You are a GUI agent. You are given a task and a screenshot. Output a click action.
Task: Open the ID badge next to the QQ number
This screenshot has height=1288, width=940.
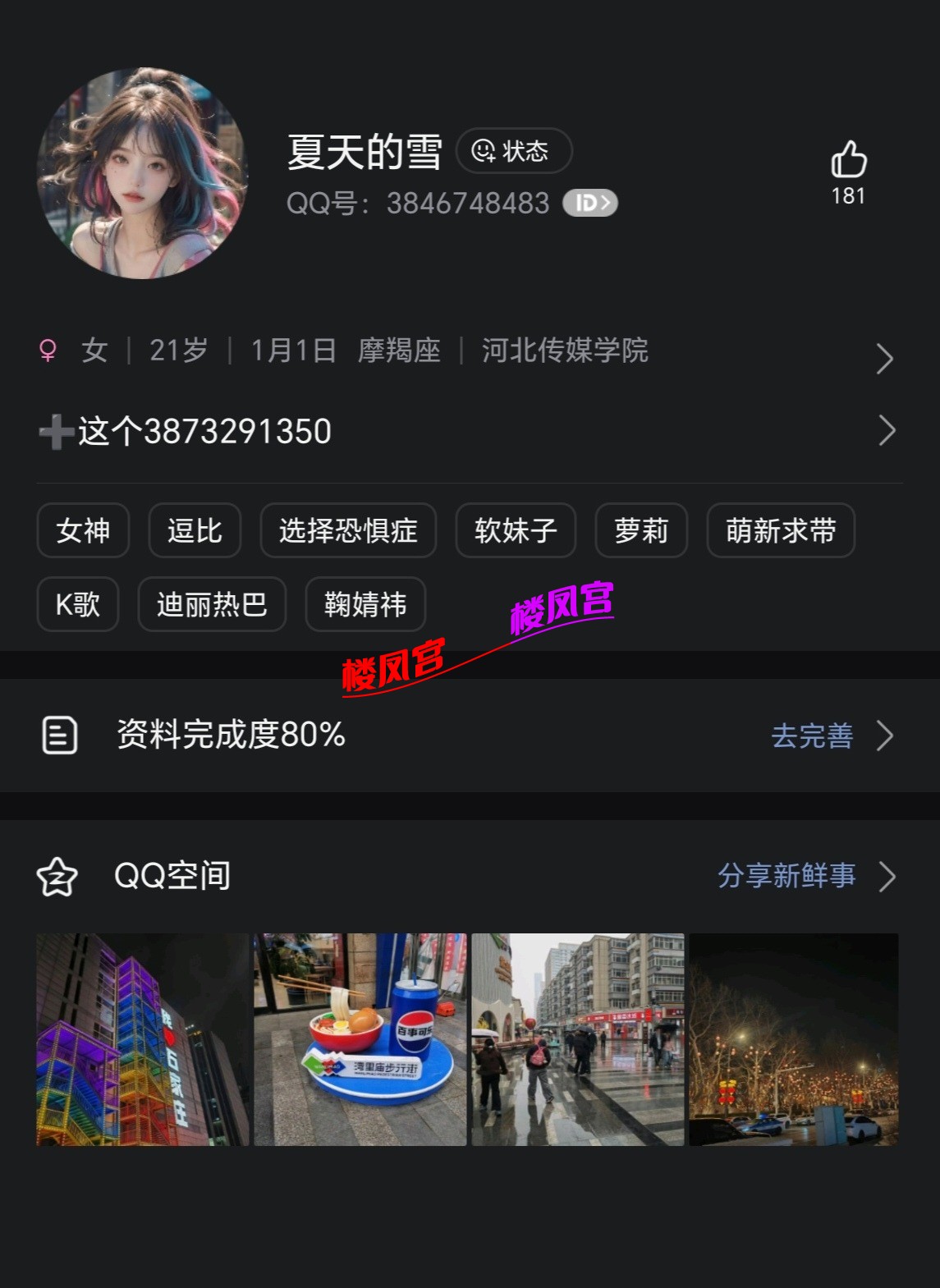click(x=590, y=203)
